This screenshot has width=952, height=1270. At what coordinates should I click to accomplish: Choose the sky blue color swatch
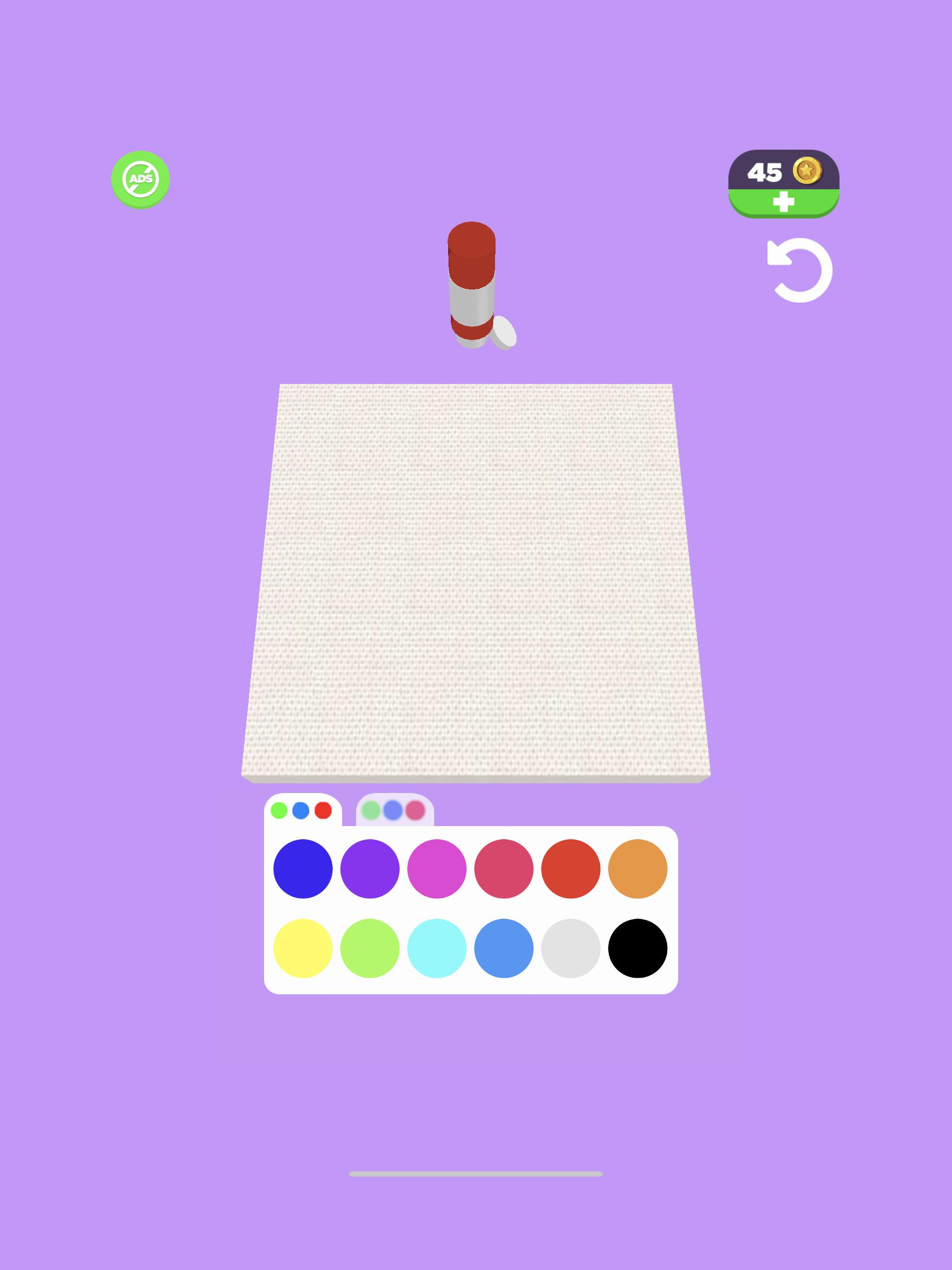[503, 948]
